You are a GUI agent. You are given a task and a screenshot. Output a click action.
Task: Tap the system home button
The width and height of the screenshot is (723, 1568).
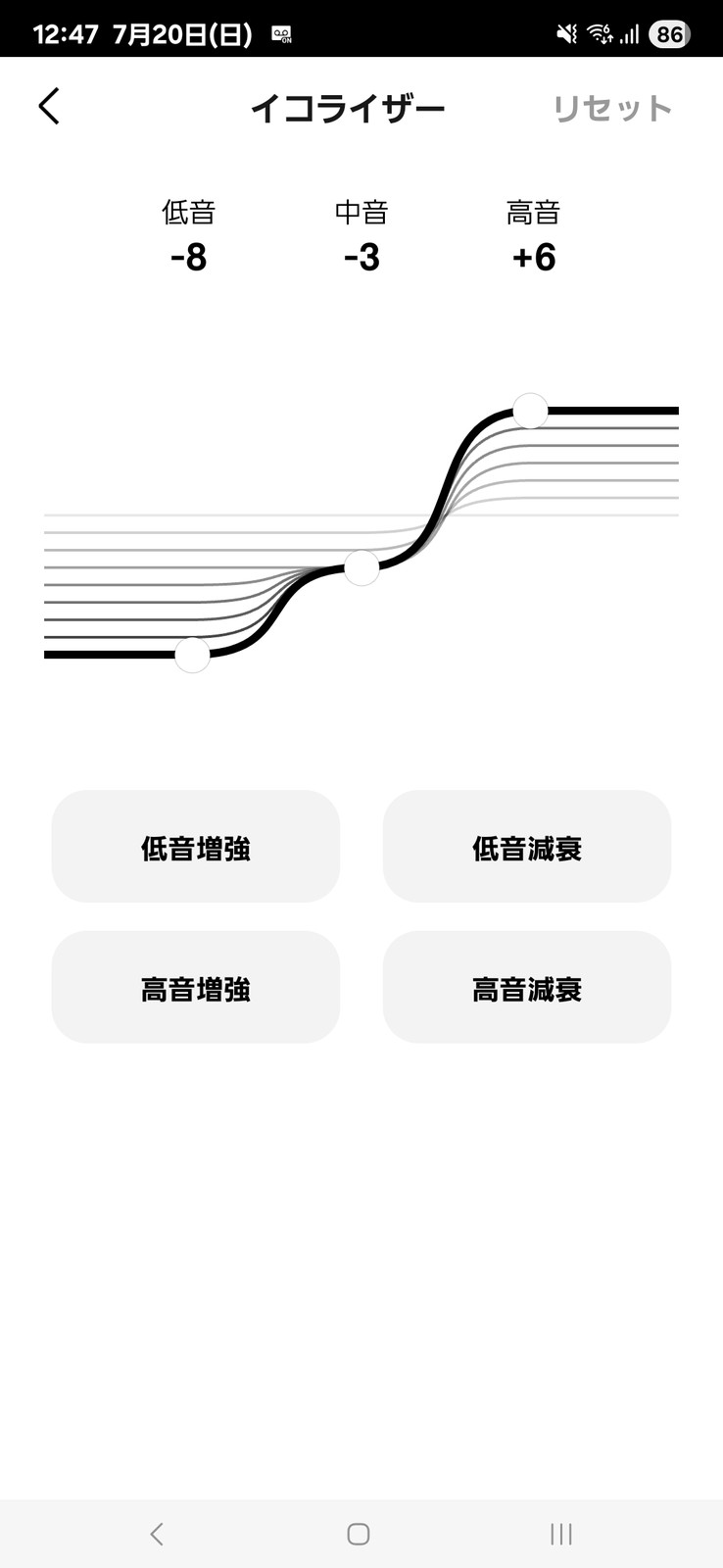359,1534
